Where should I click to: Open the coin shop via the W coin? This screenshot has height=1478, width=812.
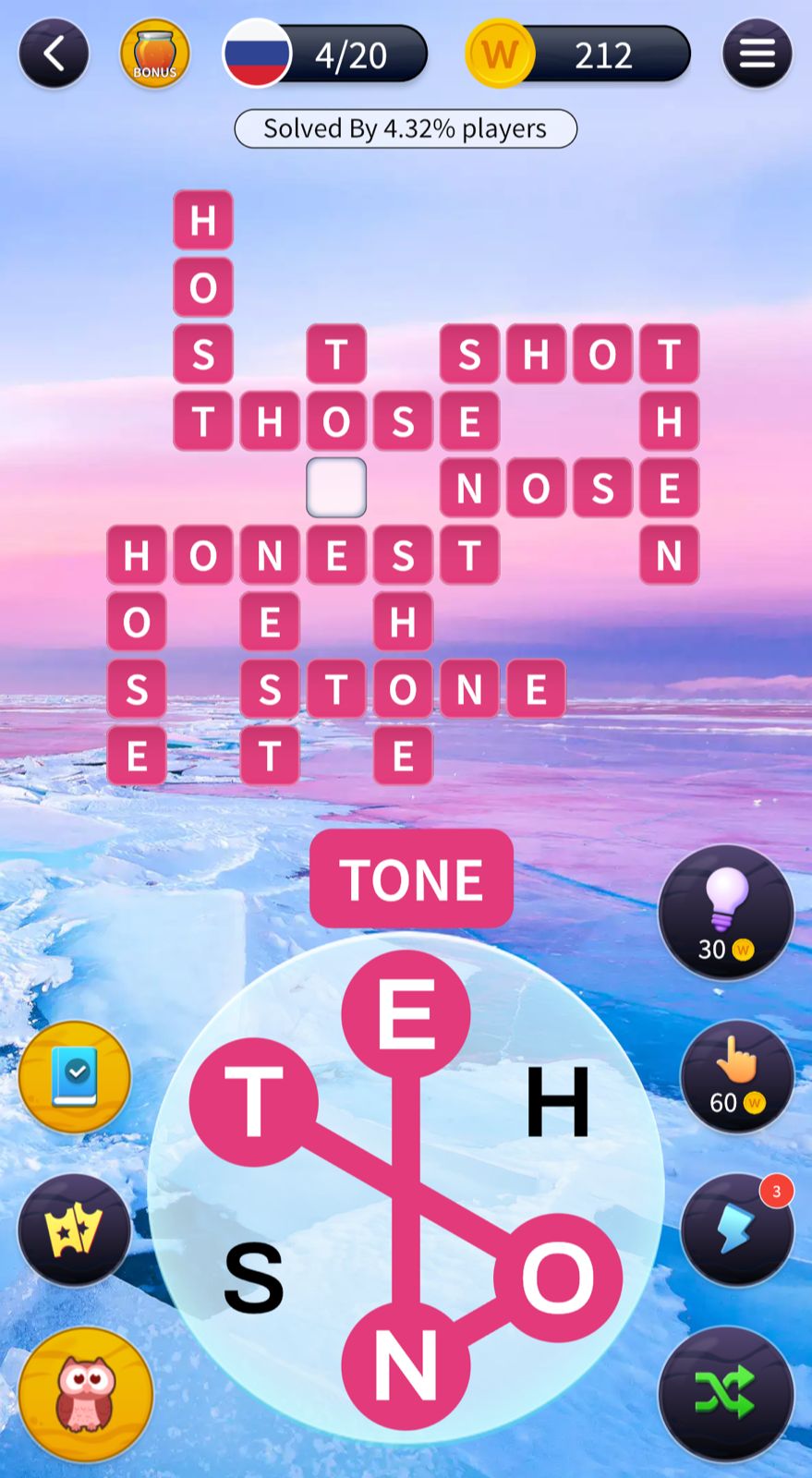pos(500,55)
